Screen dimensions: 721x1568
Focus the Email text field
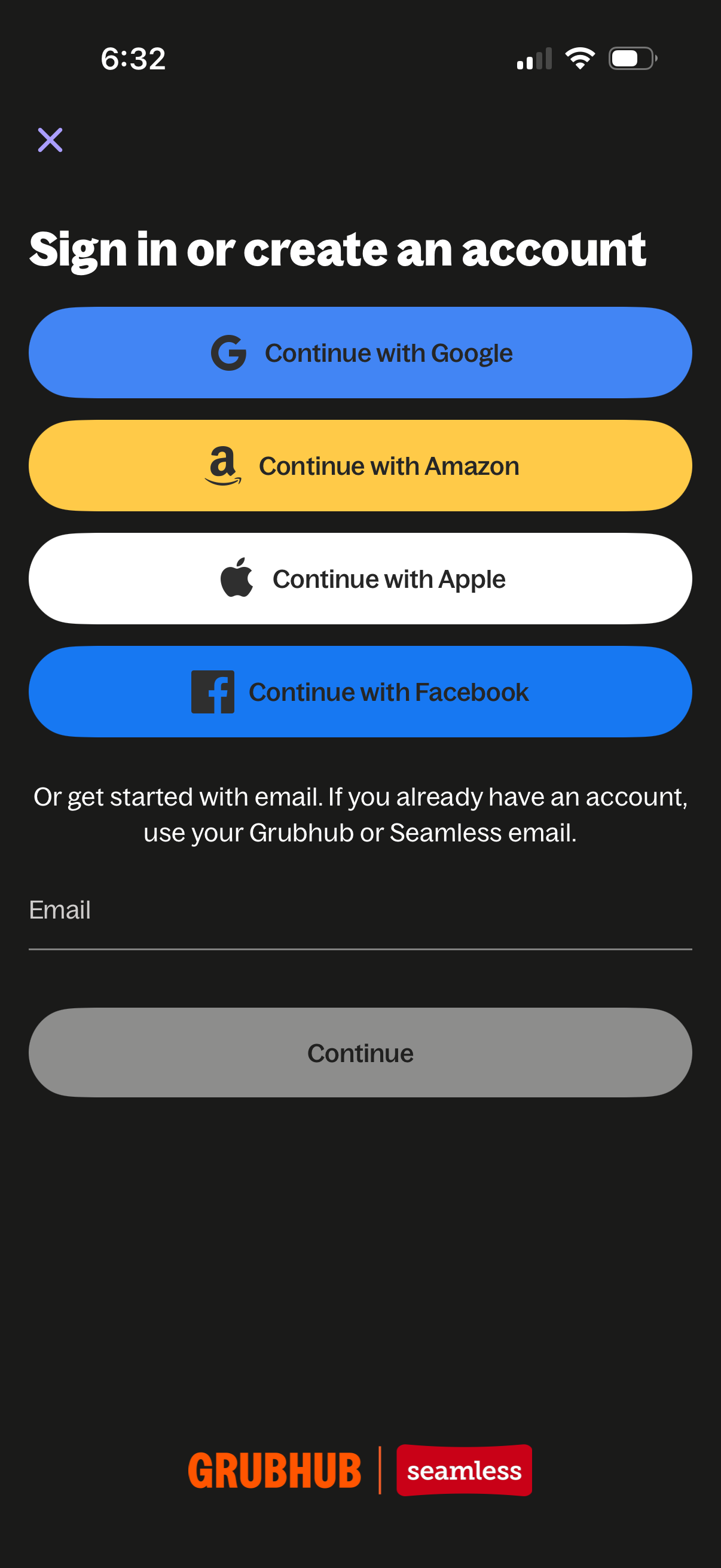tap(360, 912)
